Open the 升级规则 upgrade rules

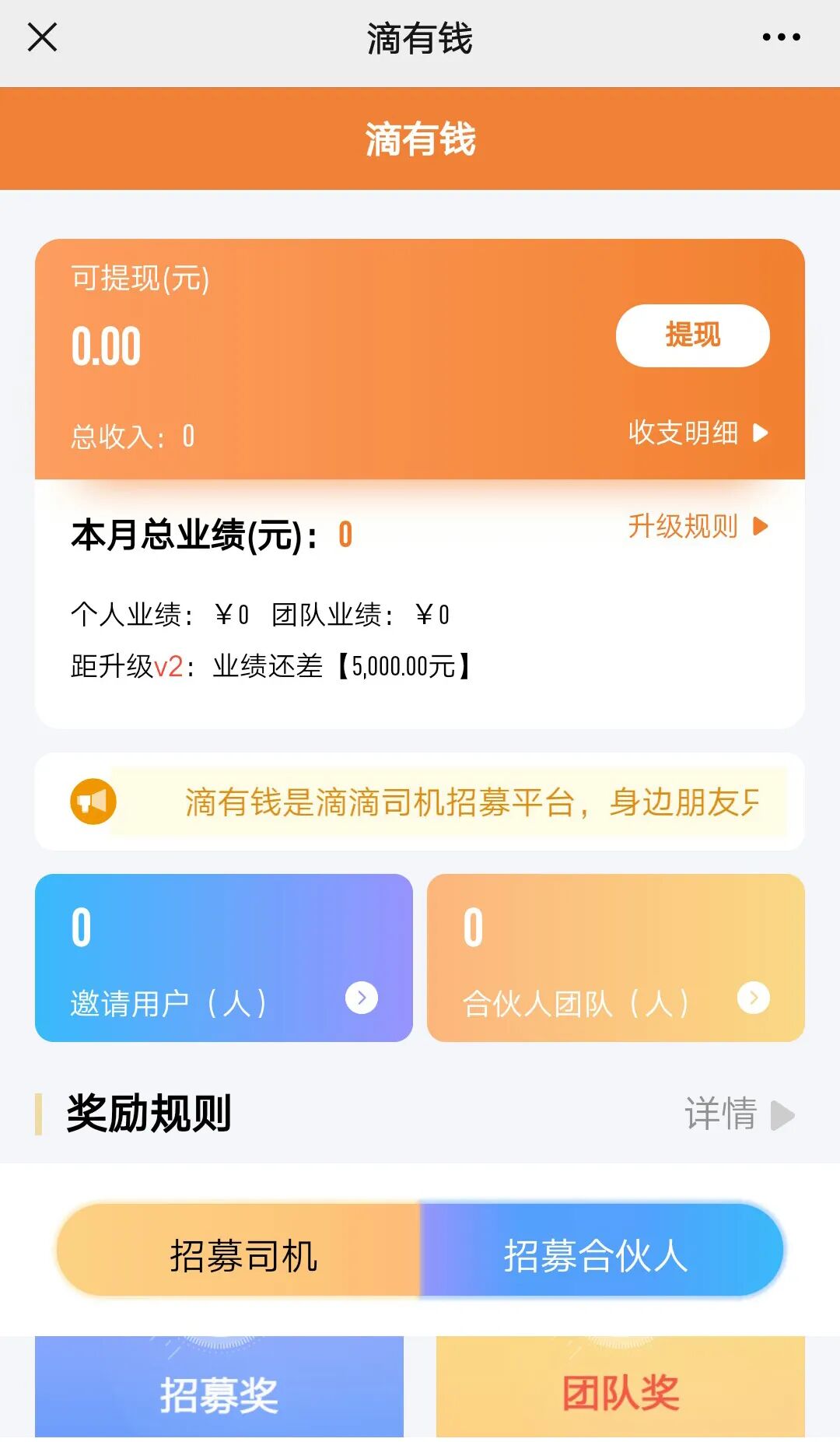coord(683,526)
